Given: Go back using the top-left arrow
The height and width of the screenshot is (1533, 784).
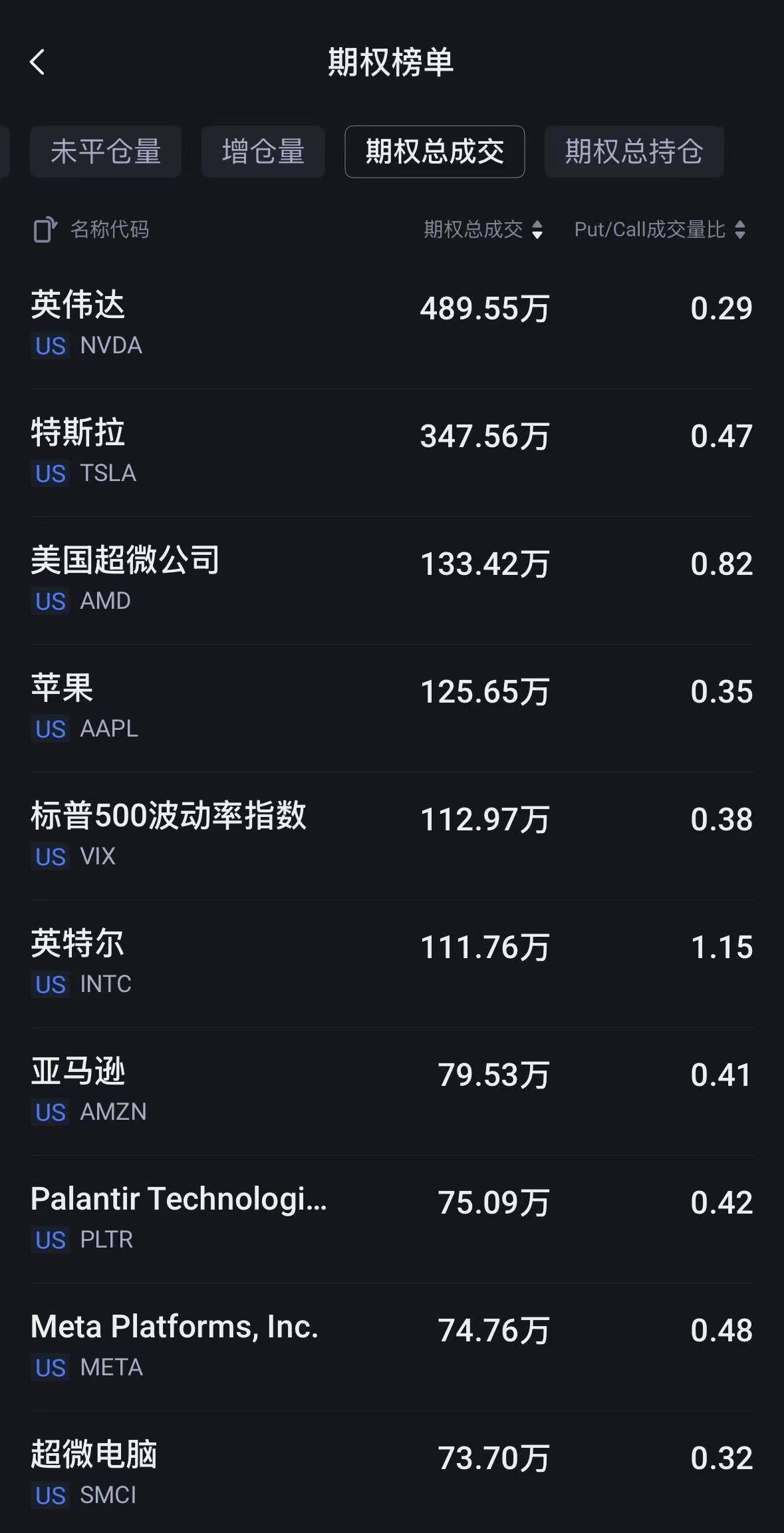Looking at the screenshot, I should (37, 63).
